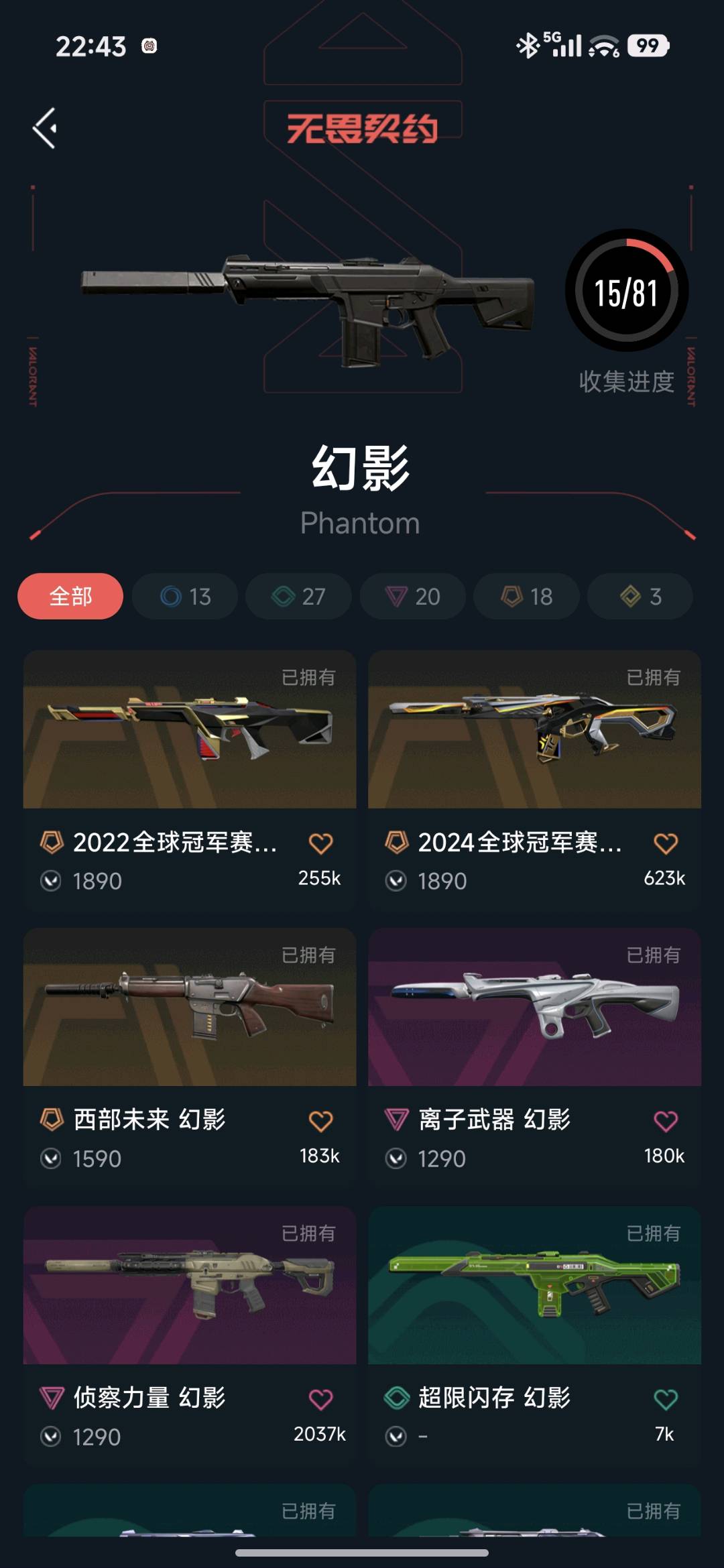This screenshot has width=724, height=1568.
Task: Open the 西部未来 幻影 skin card
Action: pos(190,1059)
